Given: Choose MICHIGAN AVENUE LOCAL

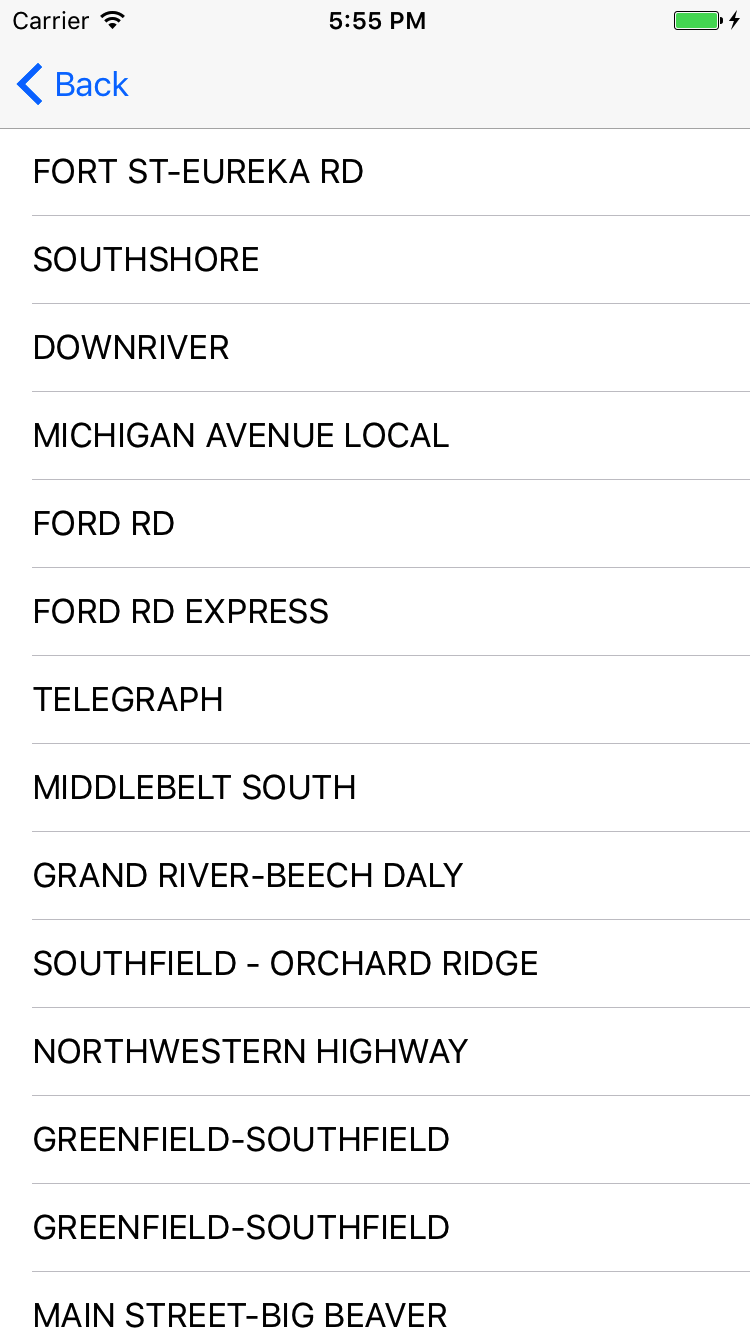Looking at the screenshot, I should coord(375,436).
